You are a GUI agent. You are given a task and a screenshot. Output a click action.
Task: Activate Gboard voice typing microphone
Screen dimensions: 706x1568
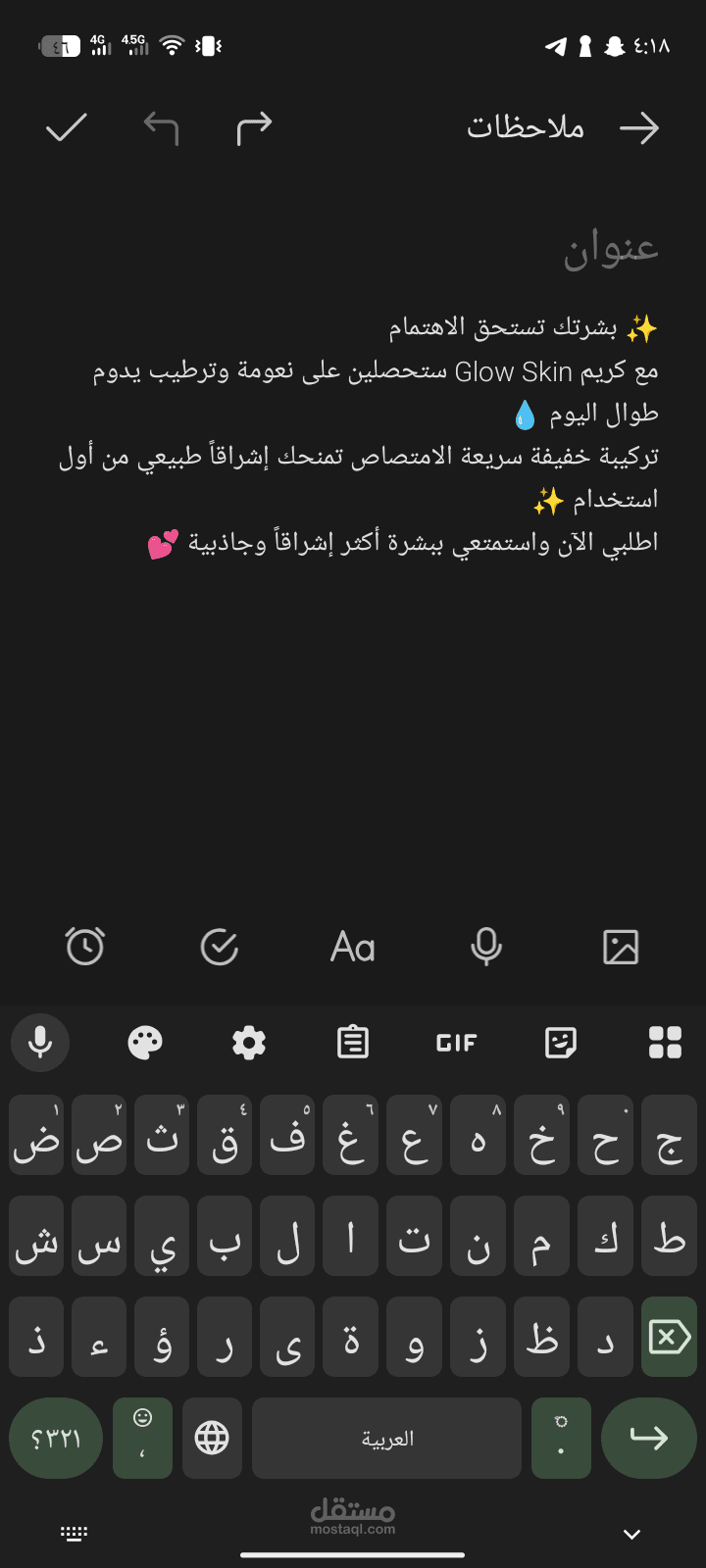[39, 1042]
